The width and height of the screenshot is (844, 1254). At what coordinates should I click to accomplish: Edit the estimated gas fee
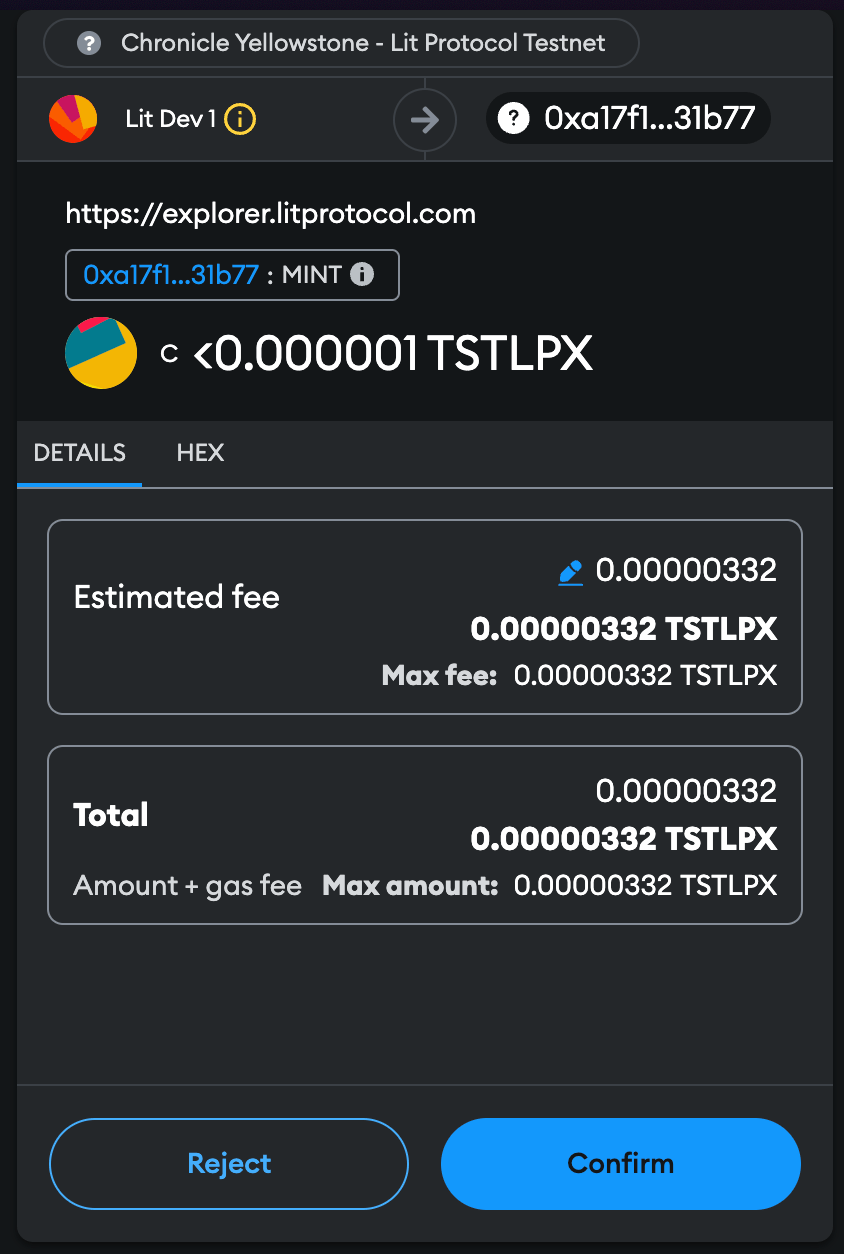coord(570,572)
